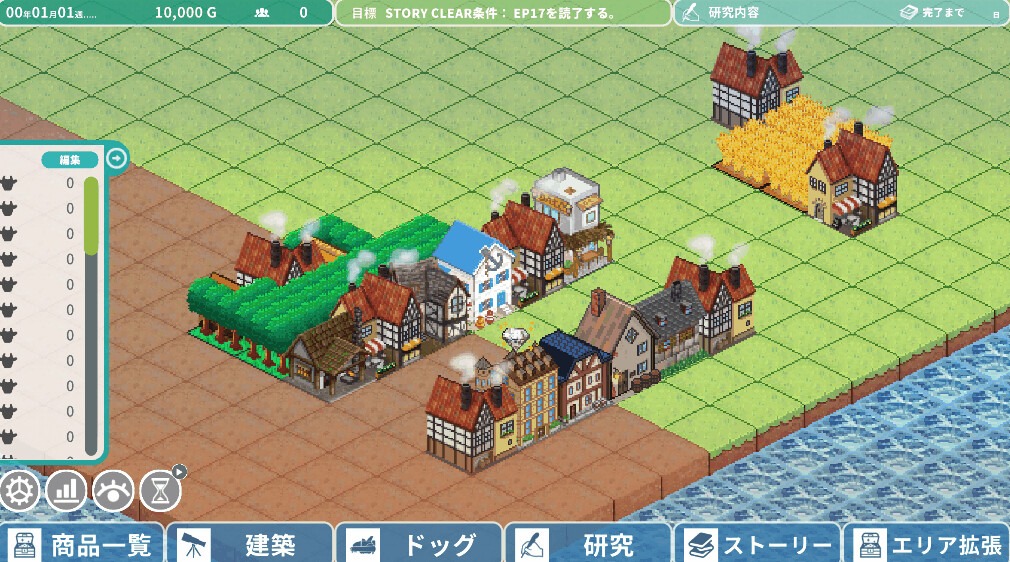Select エリア拡張 to expand the area

click(x=926, y=545)
